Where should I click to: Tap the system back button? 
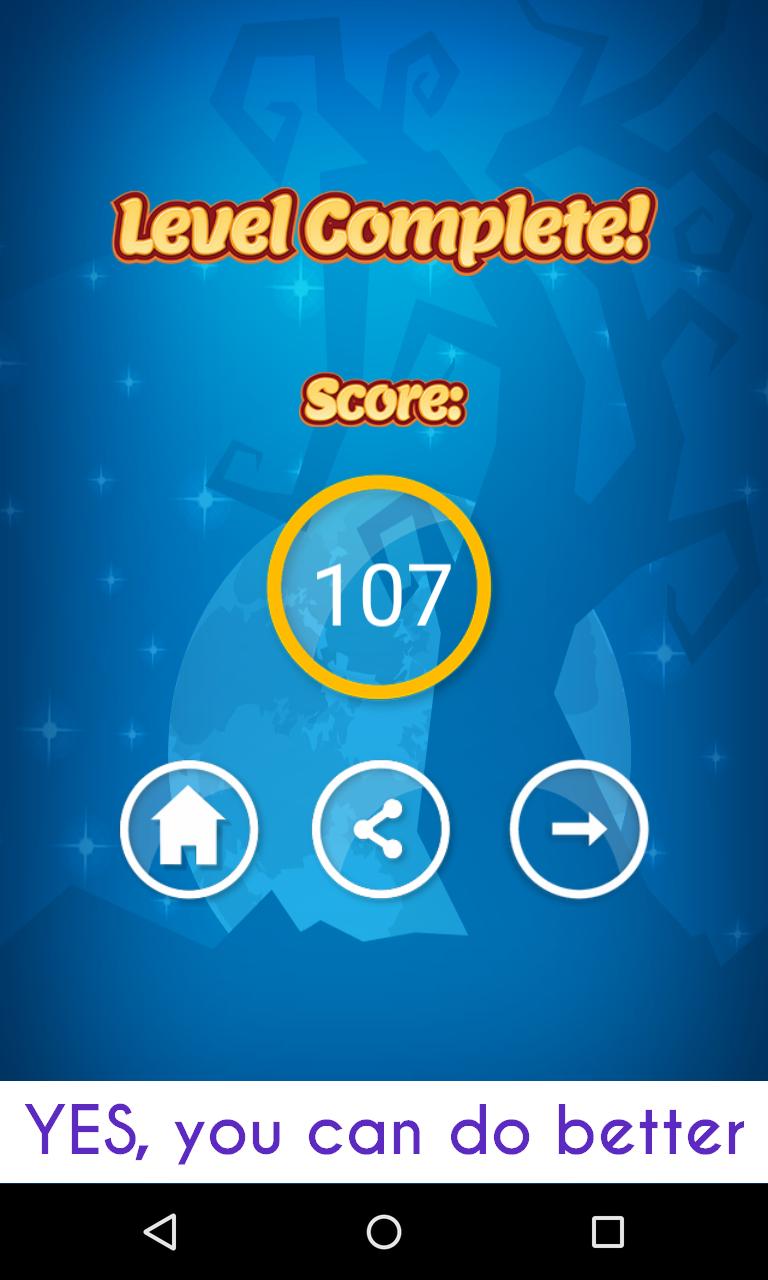tap(160, 1231)
